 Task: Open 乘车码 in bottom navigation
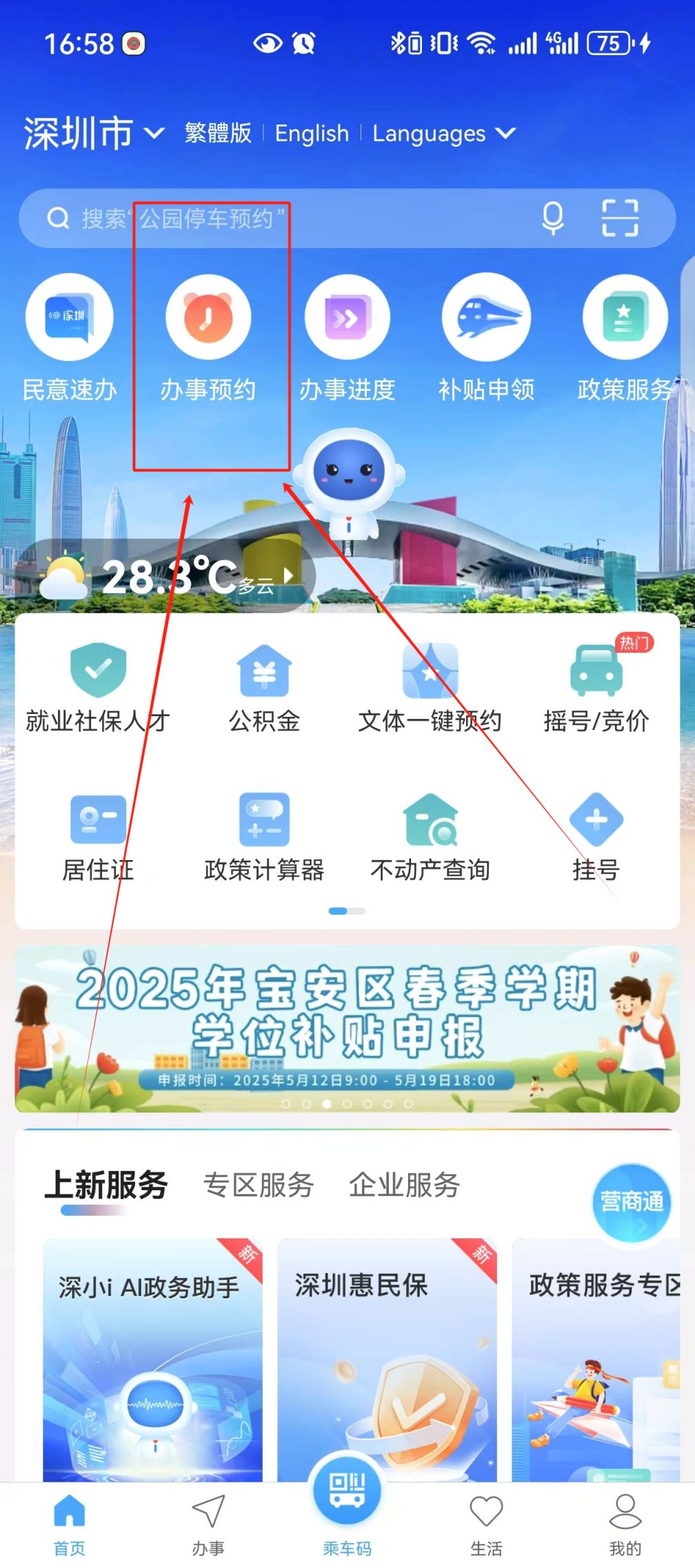coord(347,1509)
